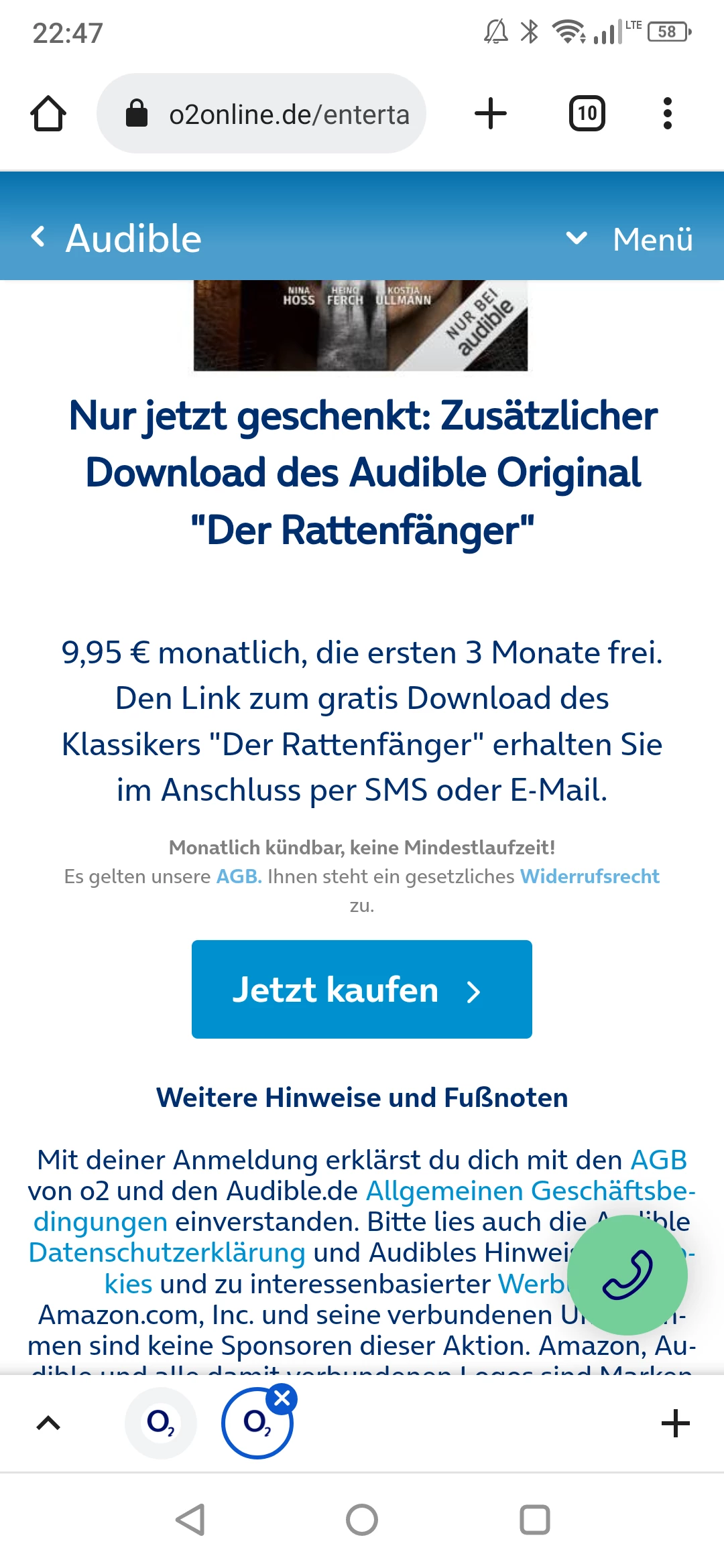This screenshot has height=1568, width=724.
Task: Collapse the bottom tab strip with the up arrow
Action: [x=48, y=1423]
